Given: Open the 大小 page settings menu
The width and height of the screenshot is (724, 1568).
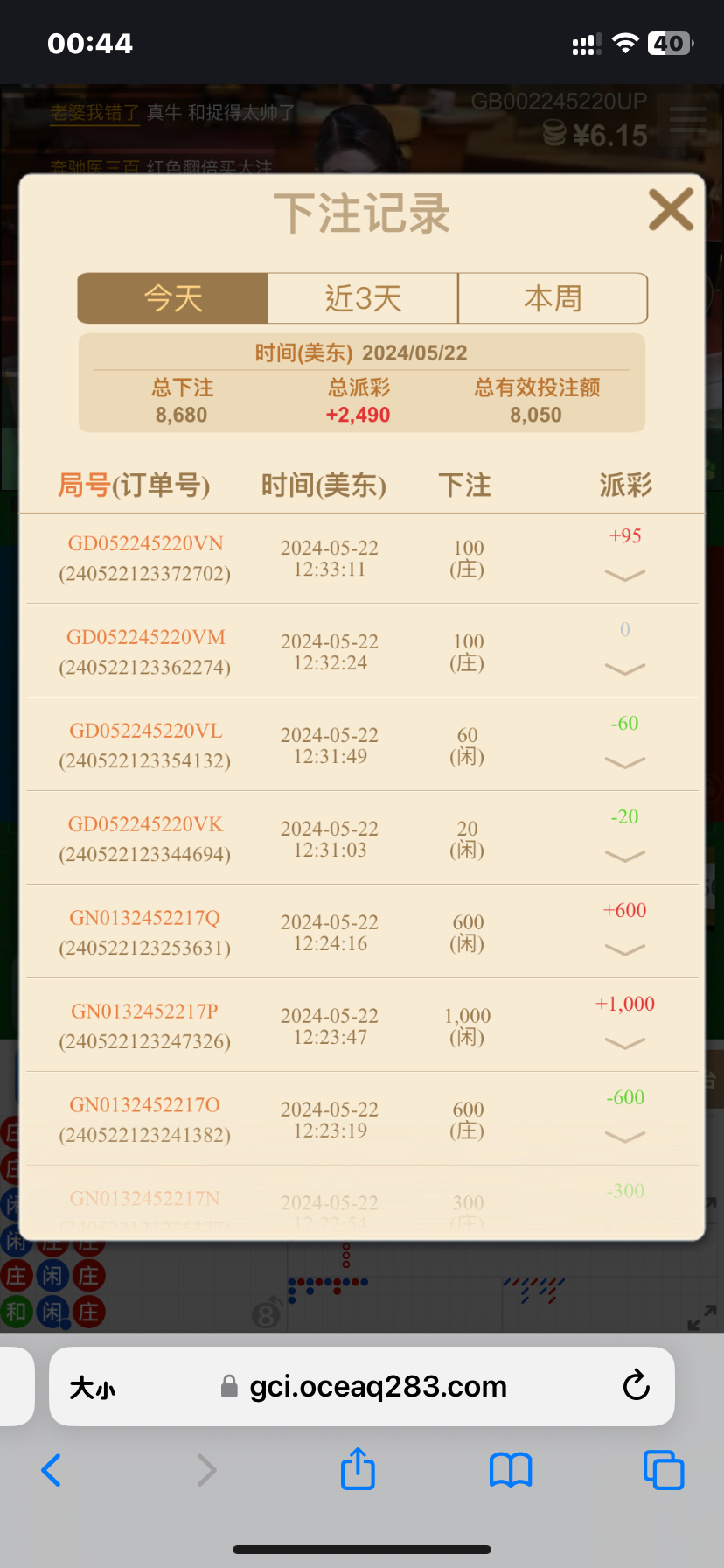Looking at the screenshot, I should click(93, 1388).
